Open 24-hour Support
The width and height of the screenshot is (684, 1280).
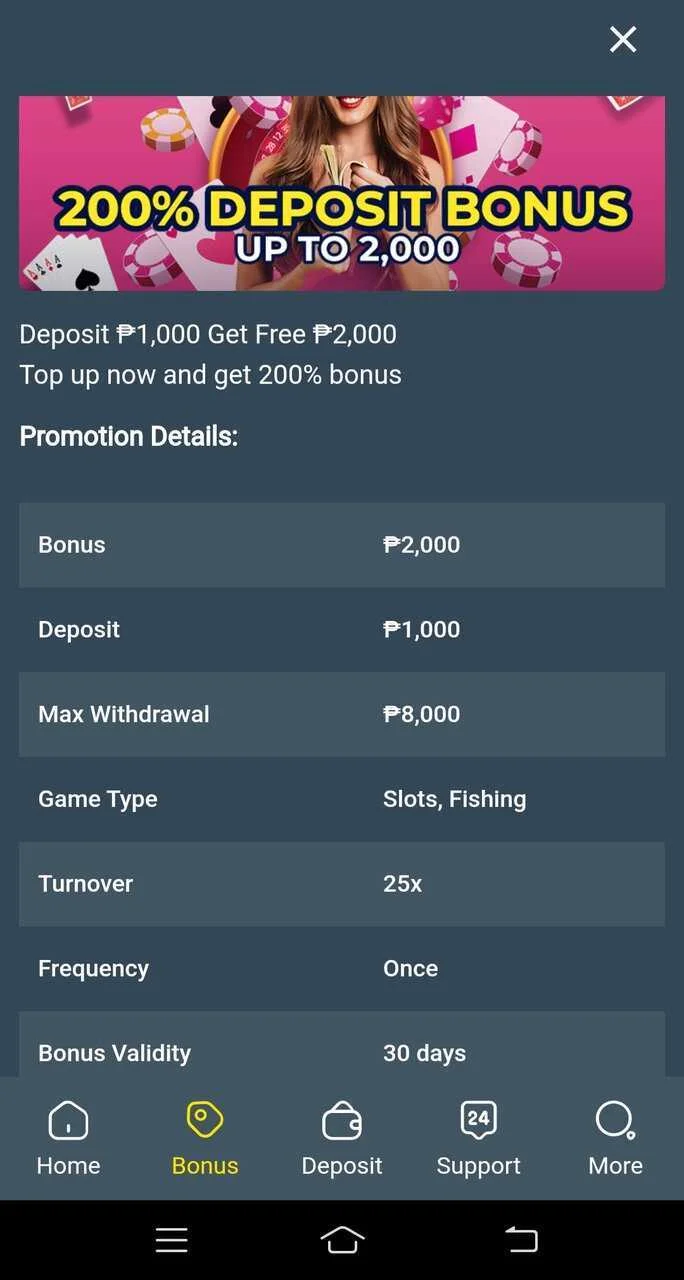tap(478, 1138)
